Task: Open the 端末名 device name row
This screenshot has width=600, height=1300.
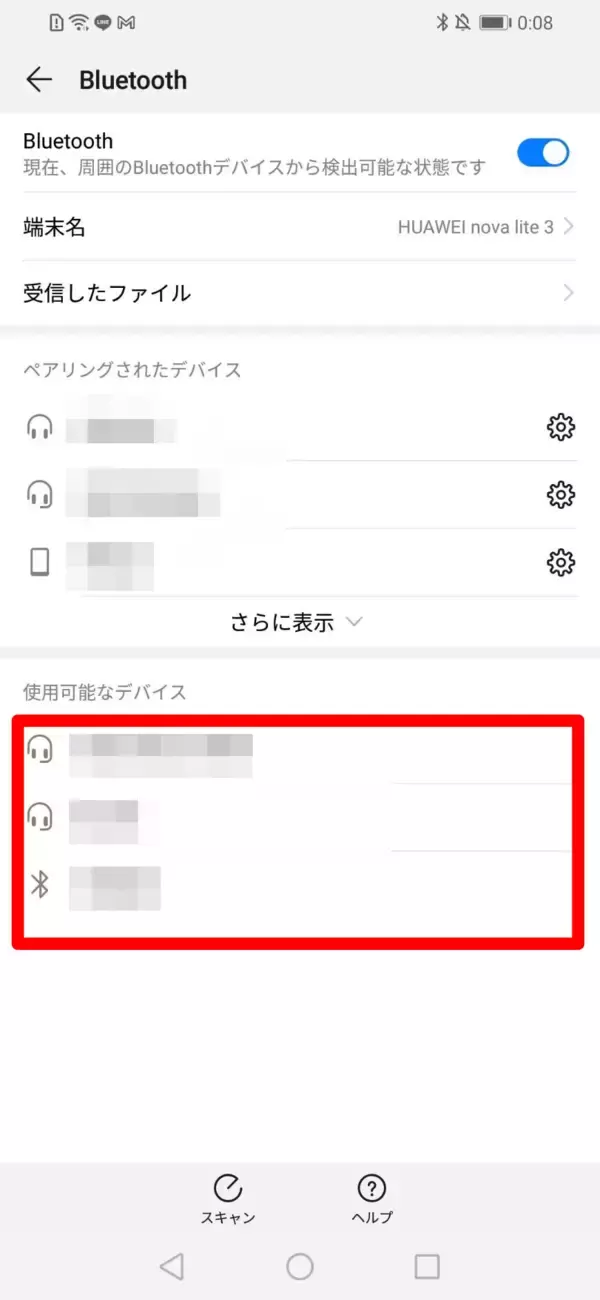Action: (299, 227)
